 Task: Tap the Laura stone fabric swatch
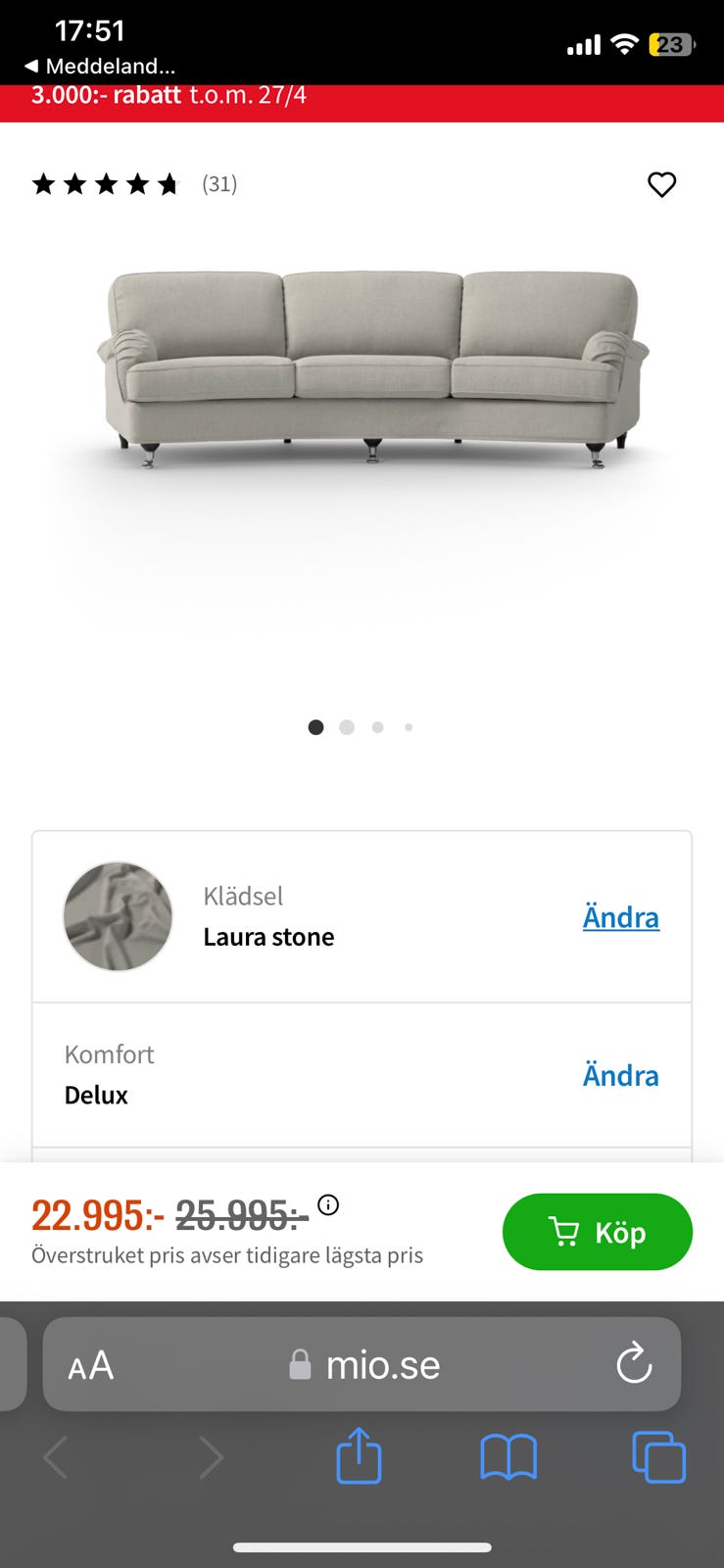click(118, 916)
